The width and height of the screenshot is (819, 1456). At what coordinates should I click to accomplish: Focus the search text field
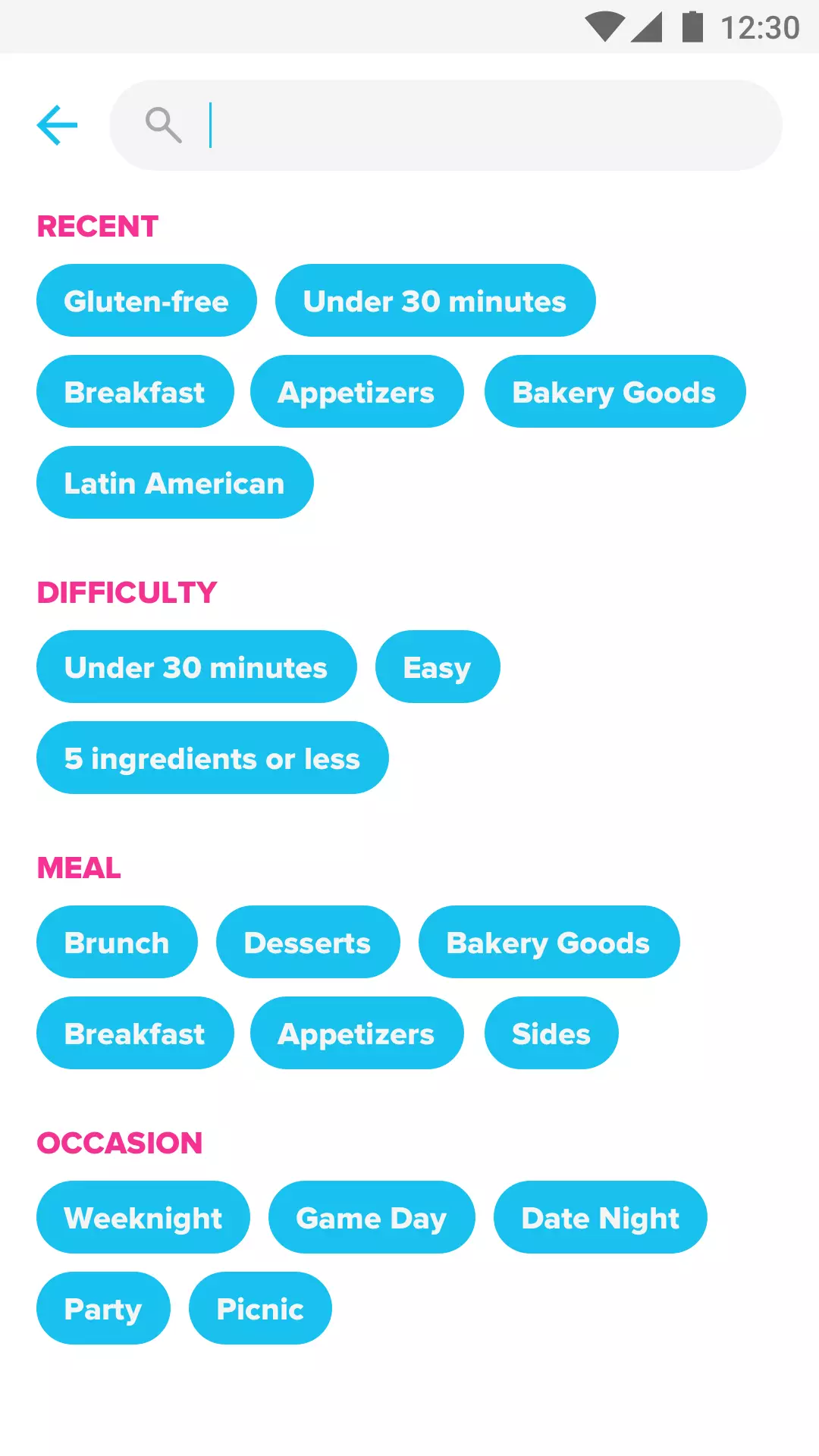pos(446,125)
